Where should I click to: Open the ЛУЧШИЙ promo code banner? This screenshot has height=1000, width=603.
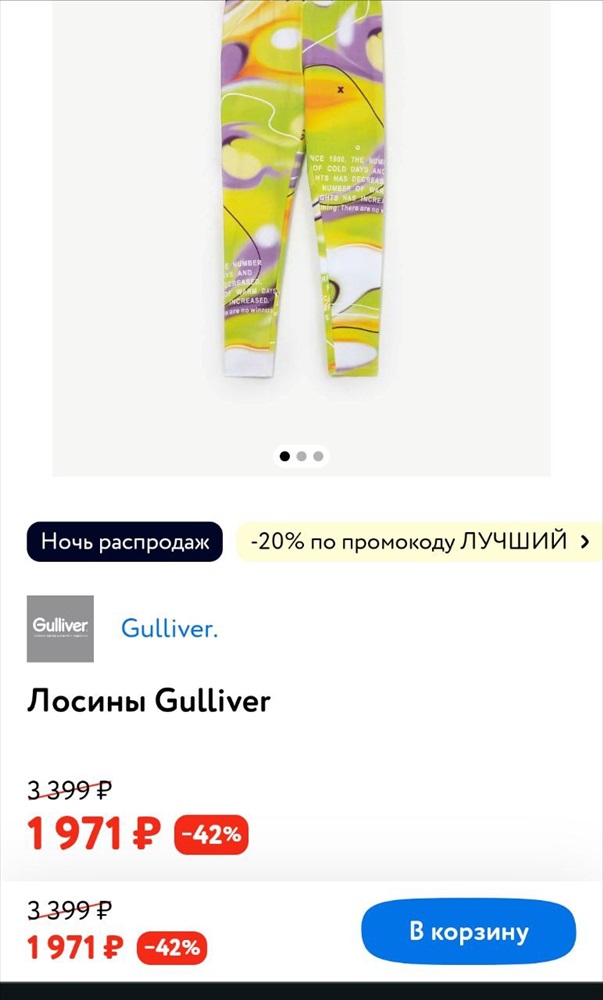pos(420,542)
